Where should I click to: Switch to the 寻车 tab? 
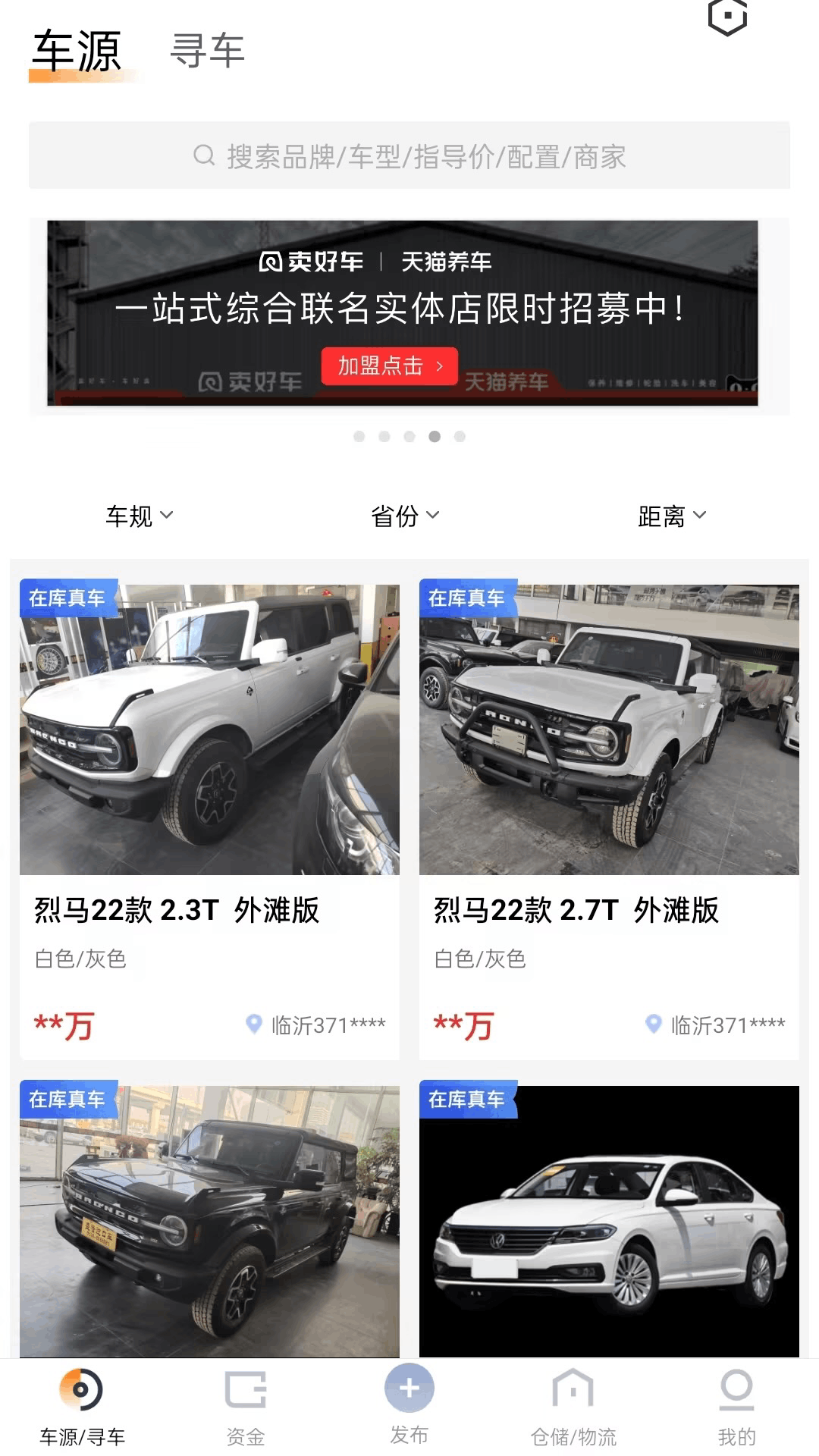207,51
